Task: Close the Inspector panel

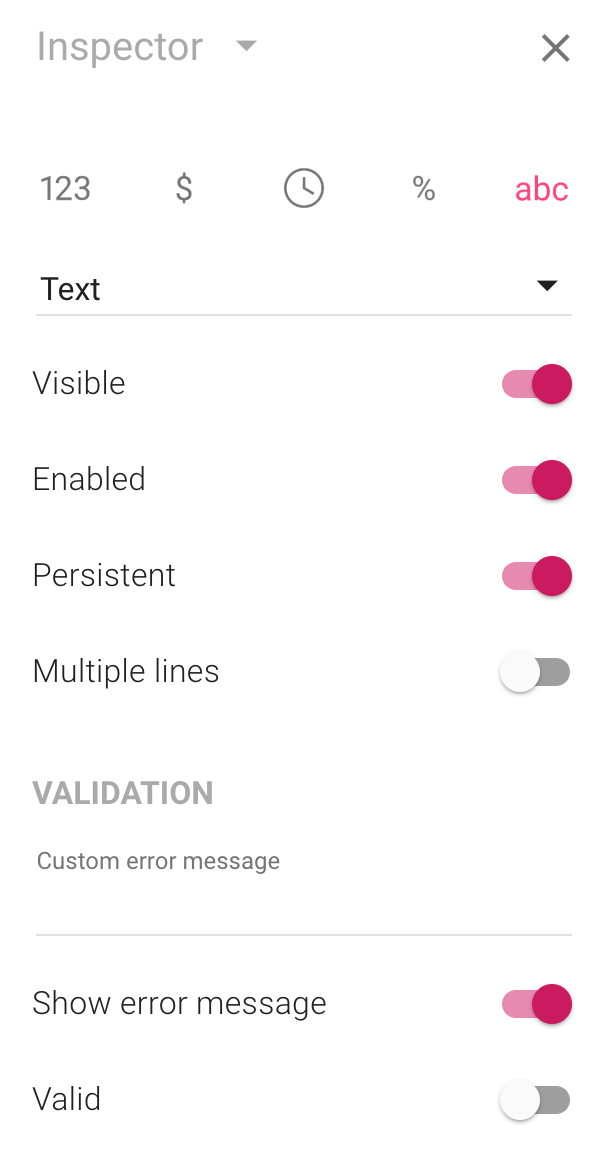Action: tap(555, 48)
